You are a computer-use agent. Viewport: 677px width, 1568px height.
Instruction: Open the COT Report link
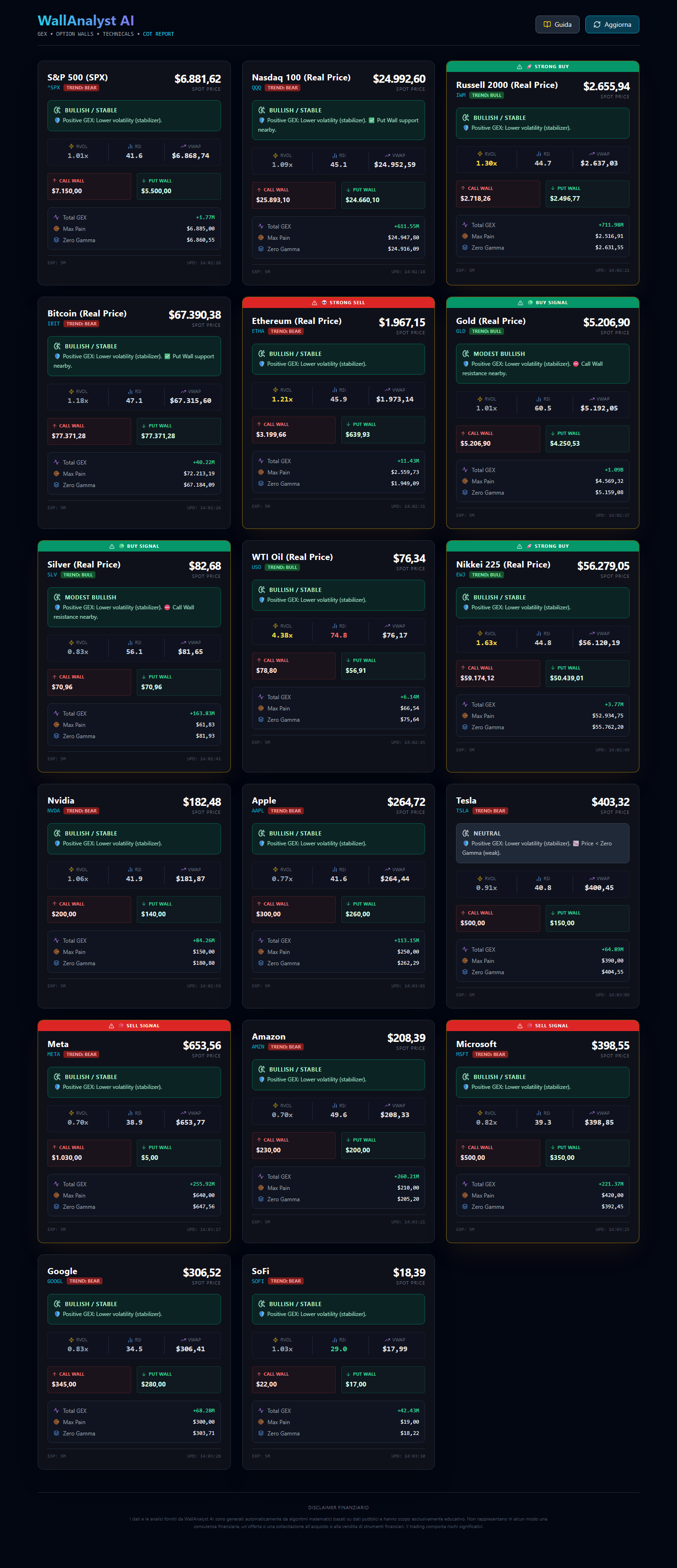pyautogui.click(x=158, y=34)
